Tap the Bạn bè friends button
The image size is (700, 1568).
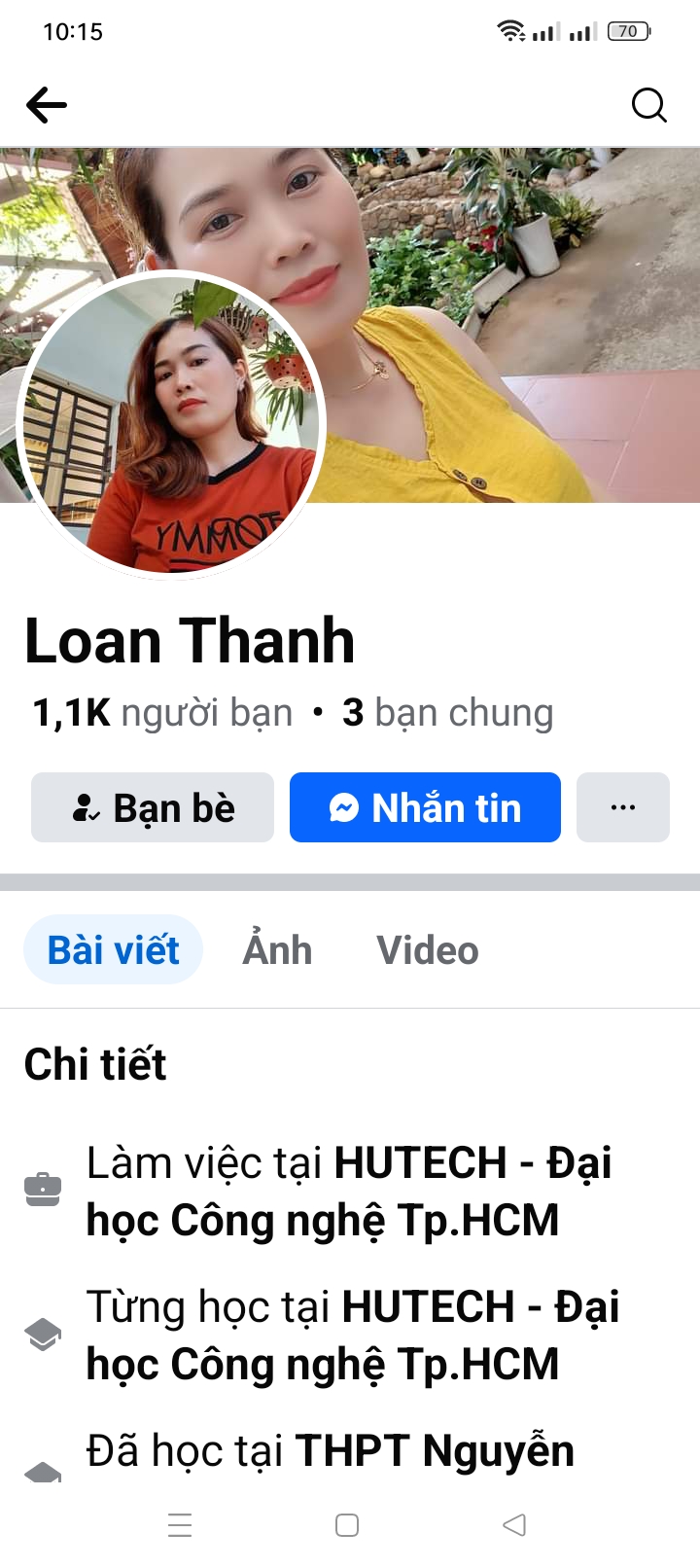coord(153,807)
